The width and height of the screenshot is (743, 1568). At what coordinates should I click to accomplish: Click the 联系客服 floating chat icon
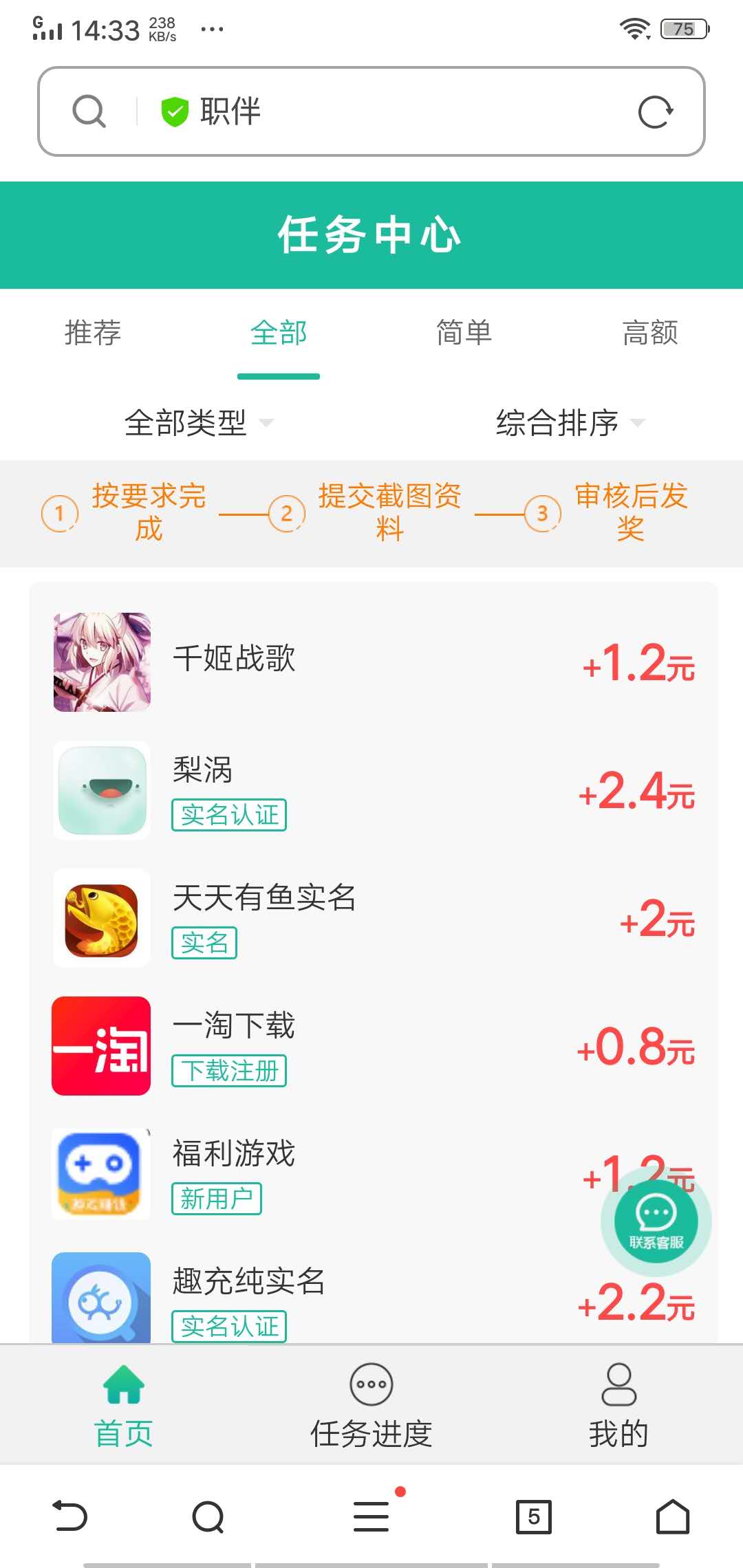(655, 1221)
